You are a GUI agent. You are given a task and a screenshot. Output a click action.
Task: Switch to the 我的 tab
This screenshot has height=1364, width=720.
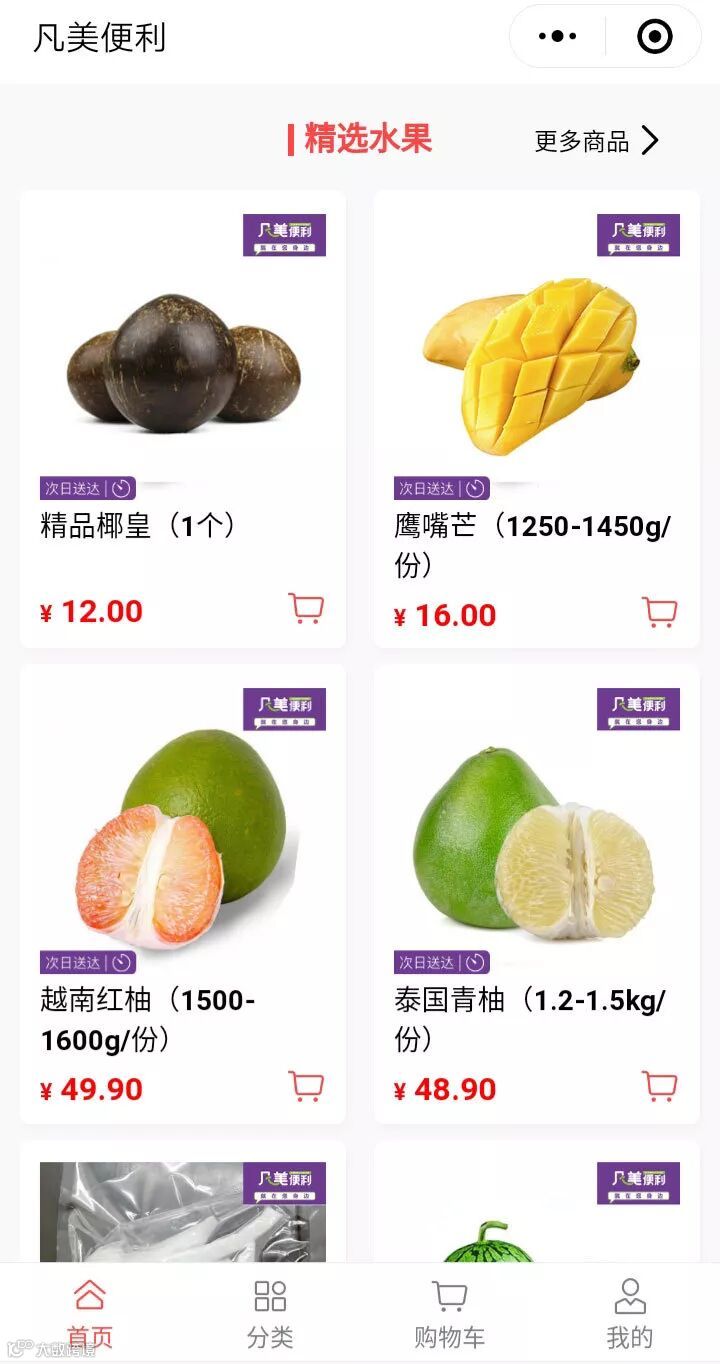[x=630, y=1314]
